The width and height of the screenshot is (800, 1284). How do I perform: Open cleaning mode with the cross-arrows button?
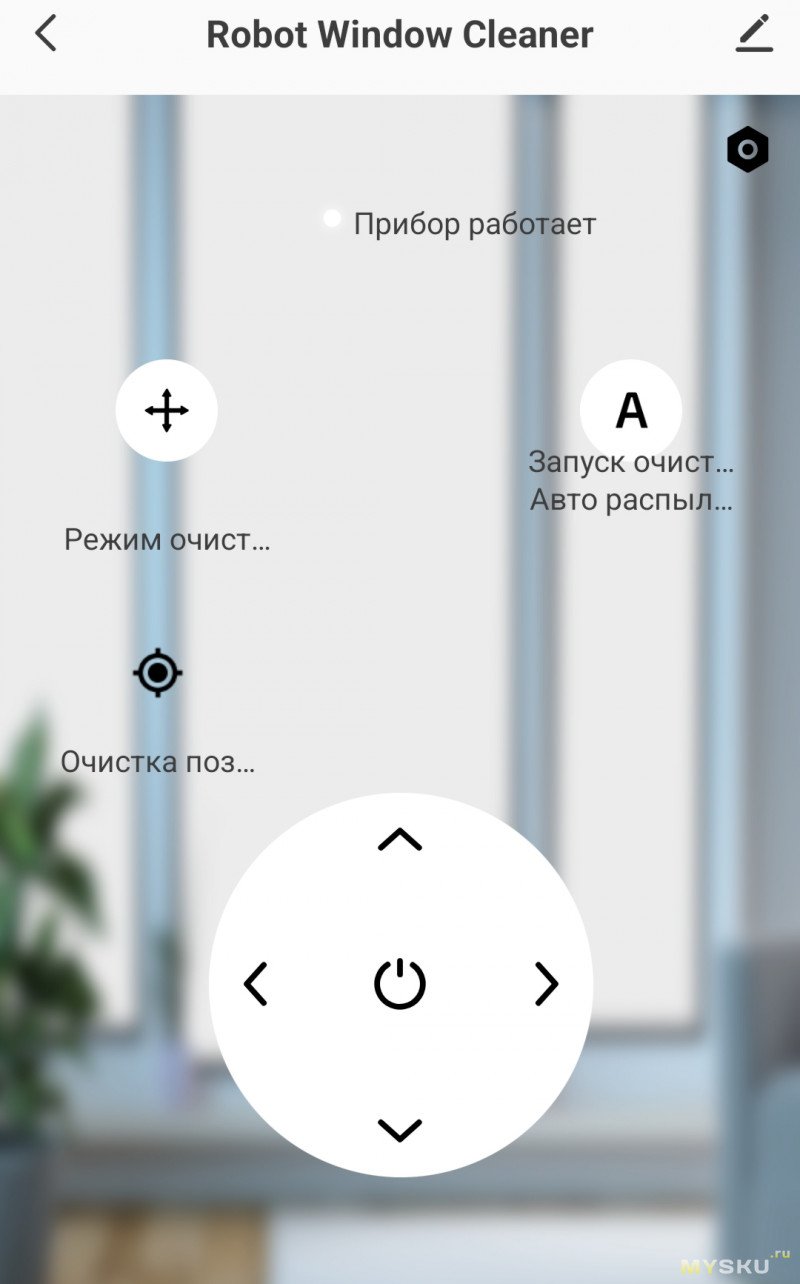pos(166,410)
